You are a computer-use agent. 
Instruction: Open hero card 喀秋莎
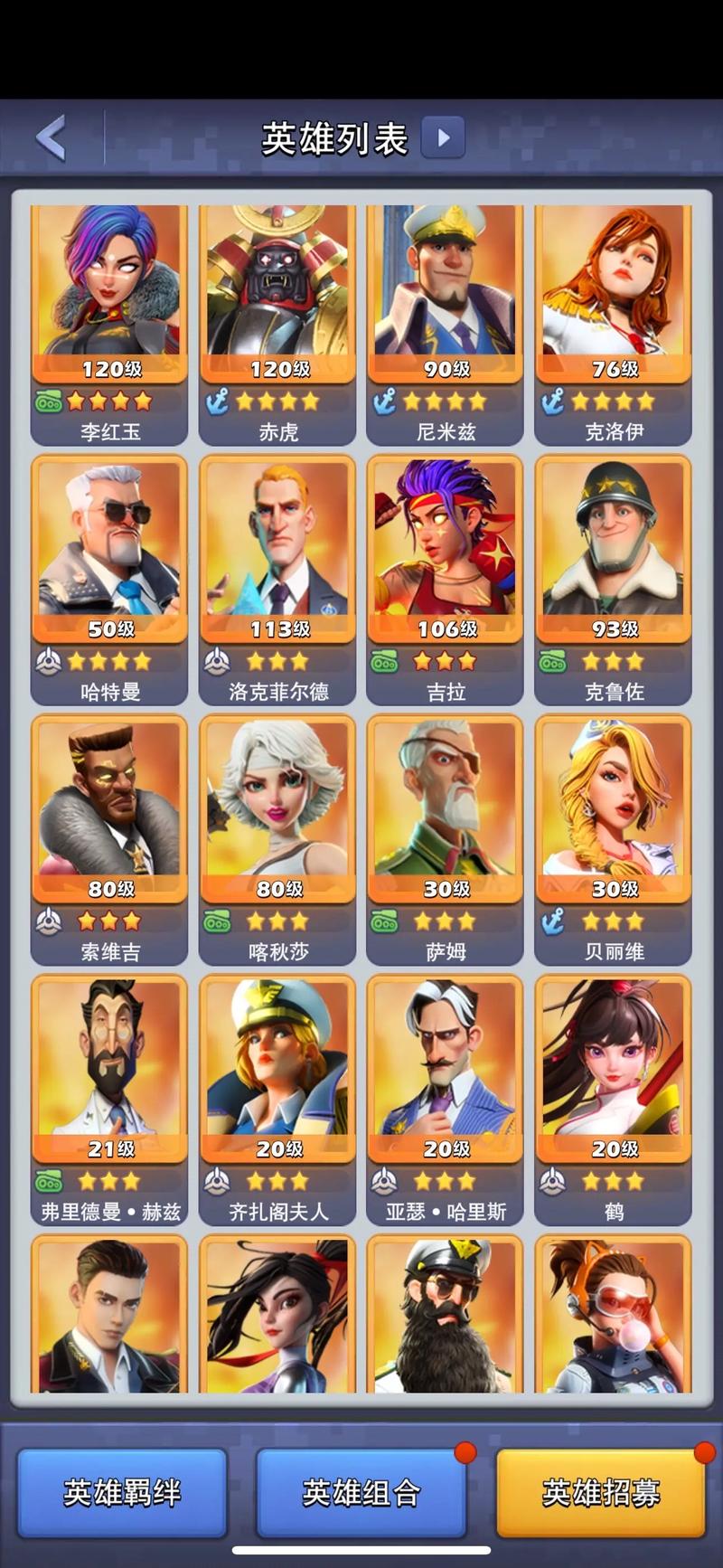pos(277,840)
